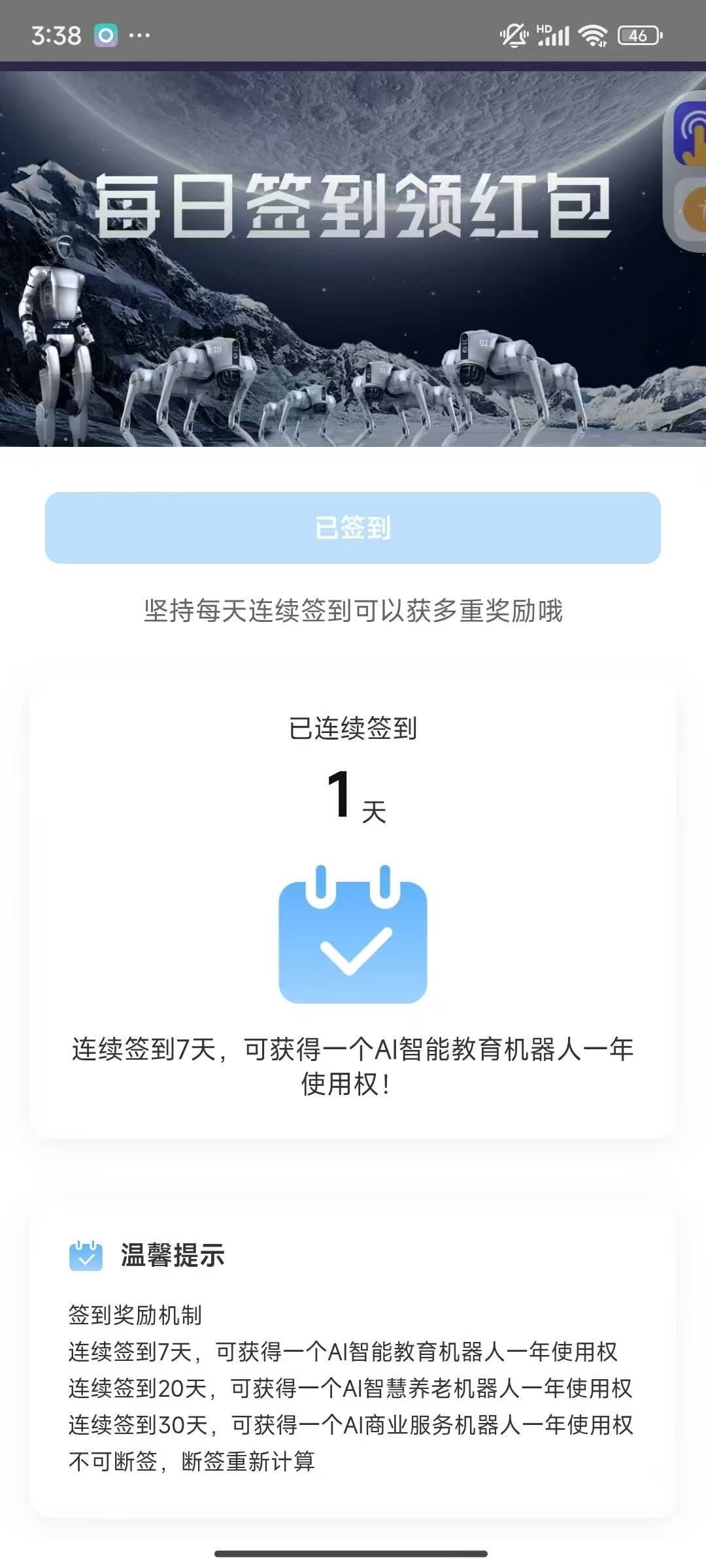Tap the bottom gesture navigation bar
This screenshot has width=706, height=1568.
(353, 1552)
